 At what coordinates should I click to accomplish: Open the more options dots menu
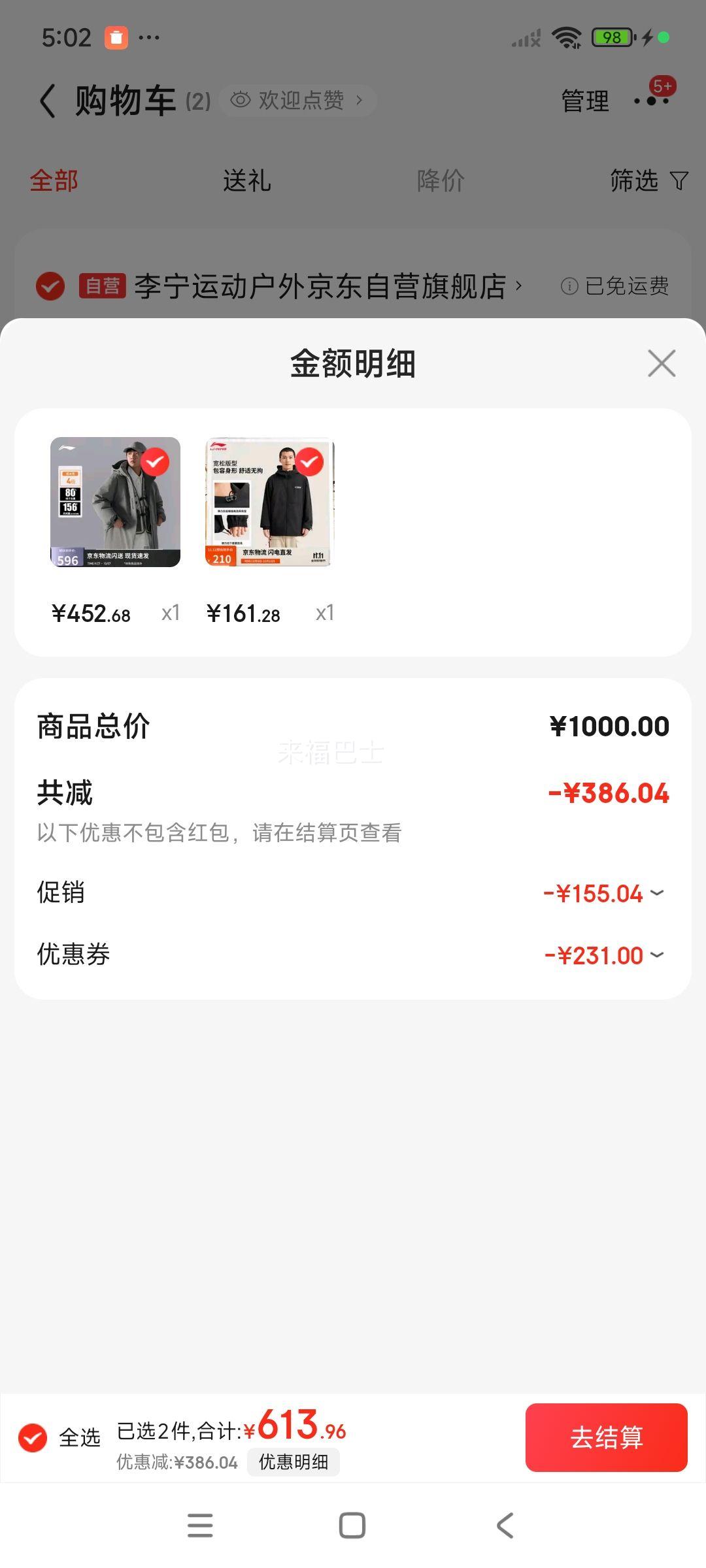coord(651,101)
